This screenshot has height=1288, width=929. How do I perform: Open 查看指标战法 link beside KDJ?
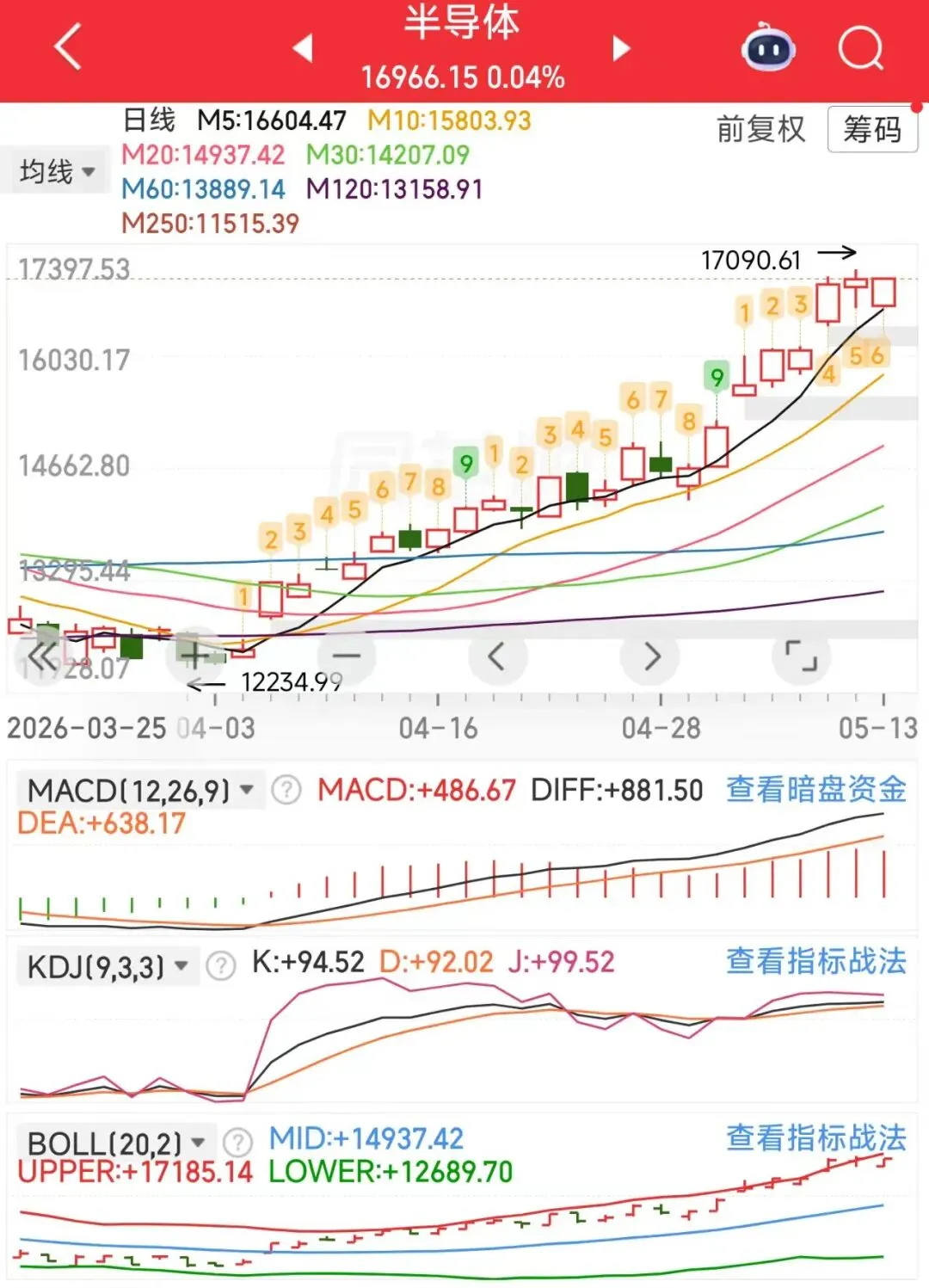[x=816, y=961]
